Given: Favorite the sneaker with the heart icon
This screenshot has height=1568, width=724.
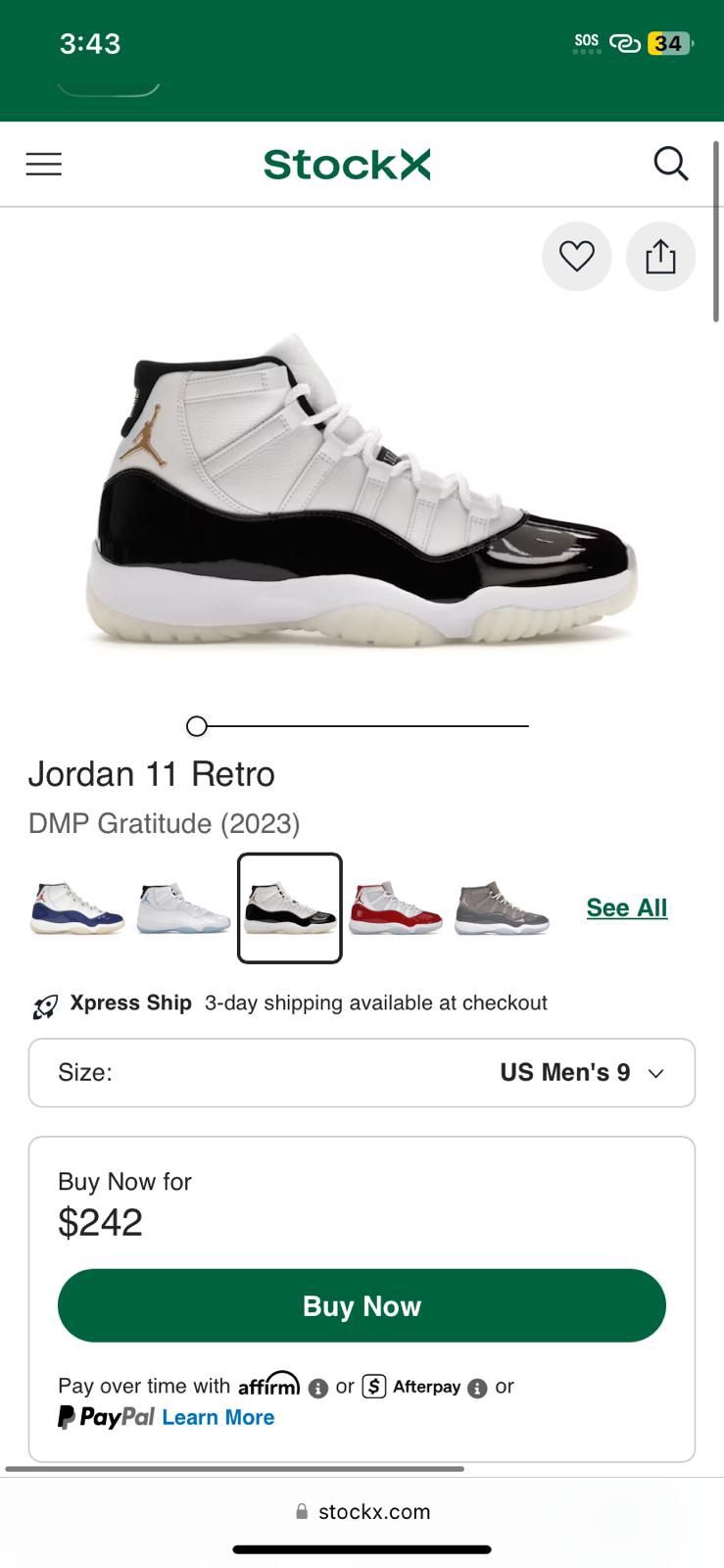Looking at the screenshot, I should (x=576, y=256).
